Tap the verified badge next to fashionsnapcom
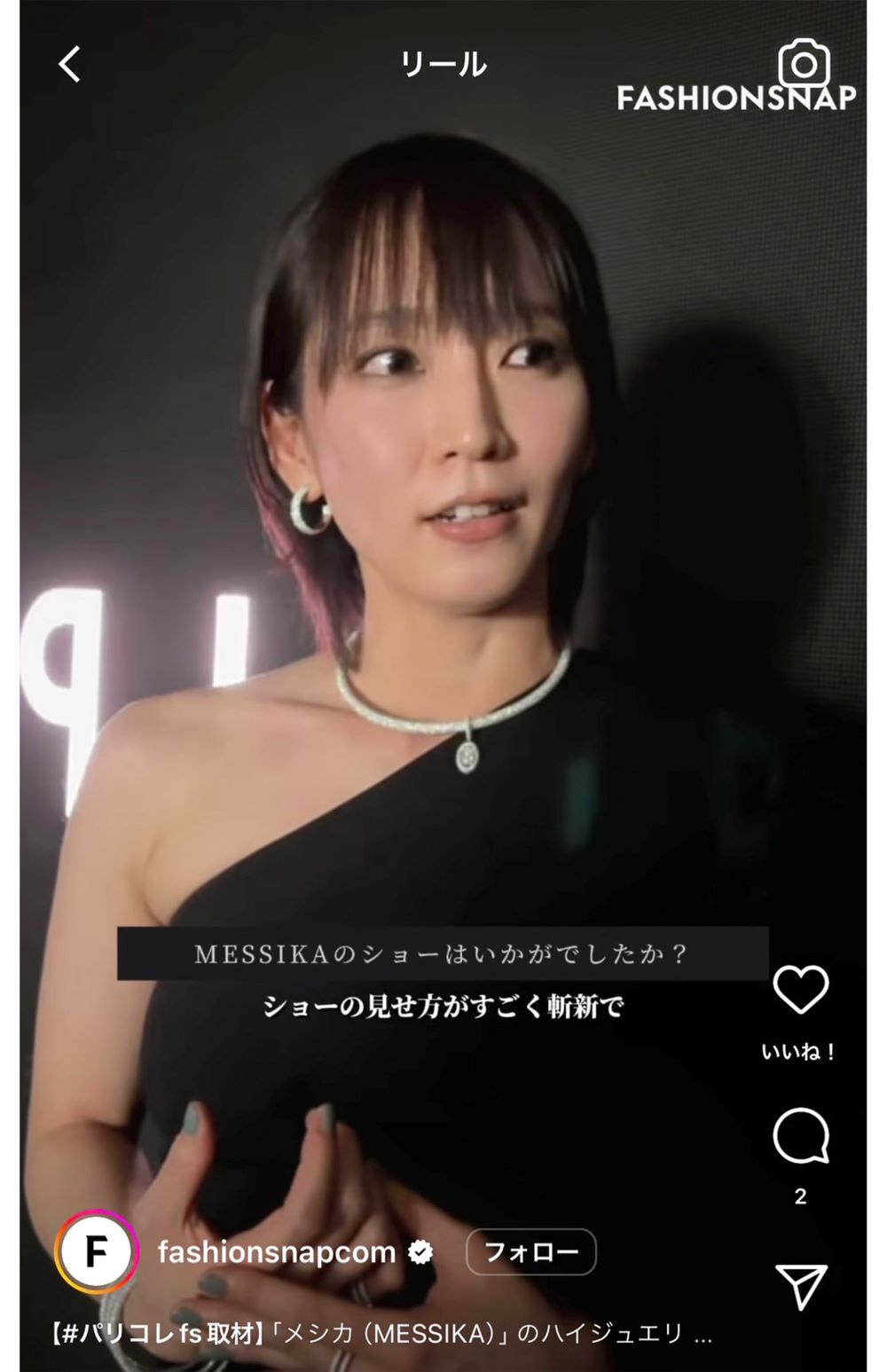The image size is (887, 1372). [x=418, y=1252]
